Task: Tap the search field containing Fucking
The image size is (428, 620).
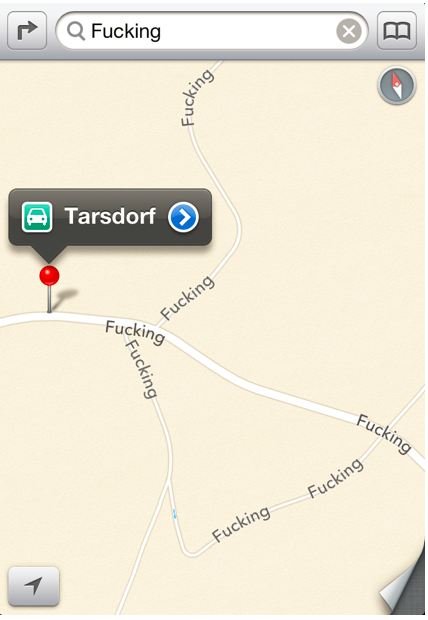Action: coord(212,31)
